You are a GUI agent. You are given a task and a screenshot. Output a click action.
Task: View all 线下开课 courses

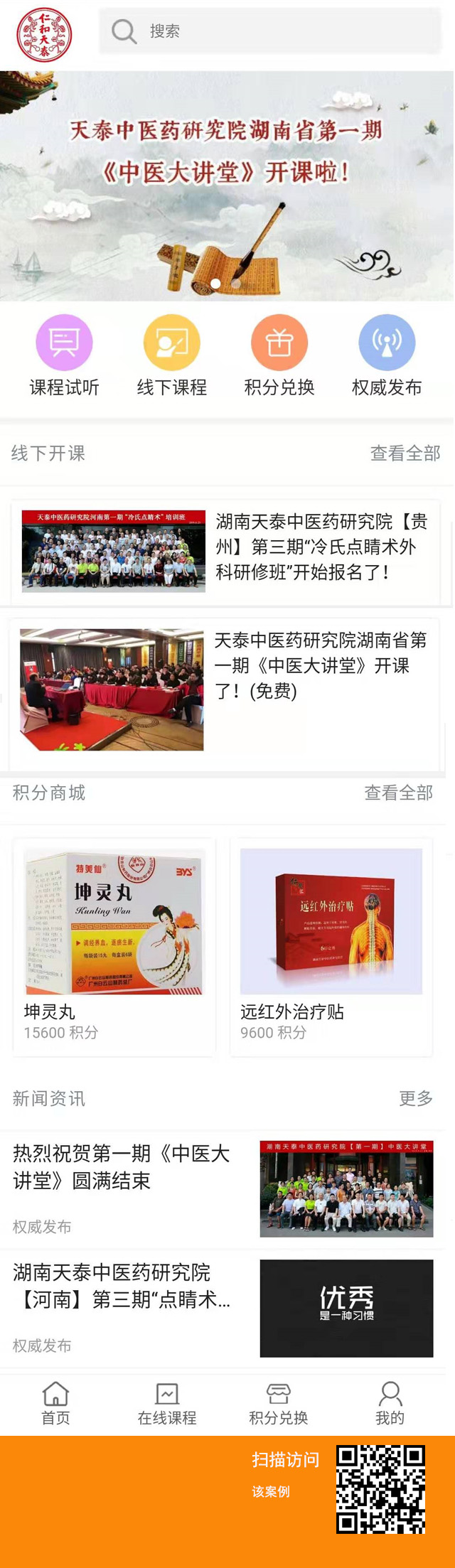(405, 453)
